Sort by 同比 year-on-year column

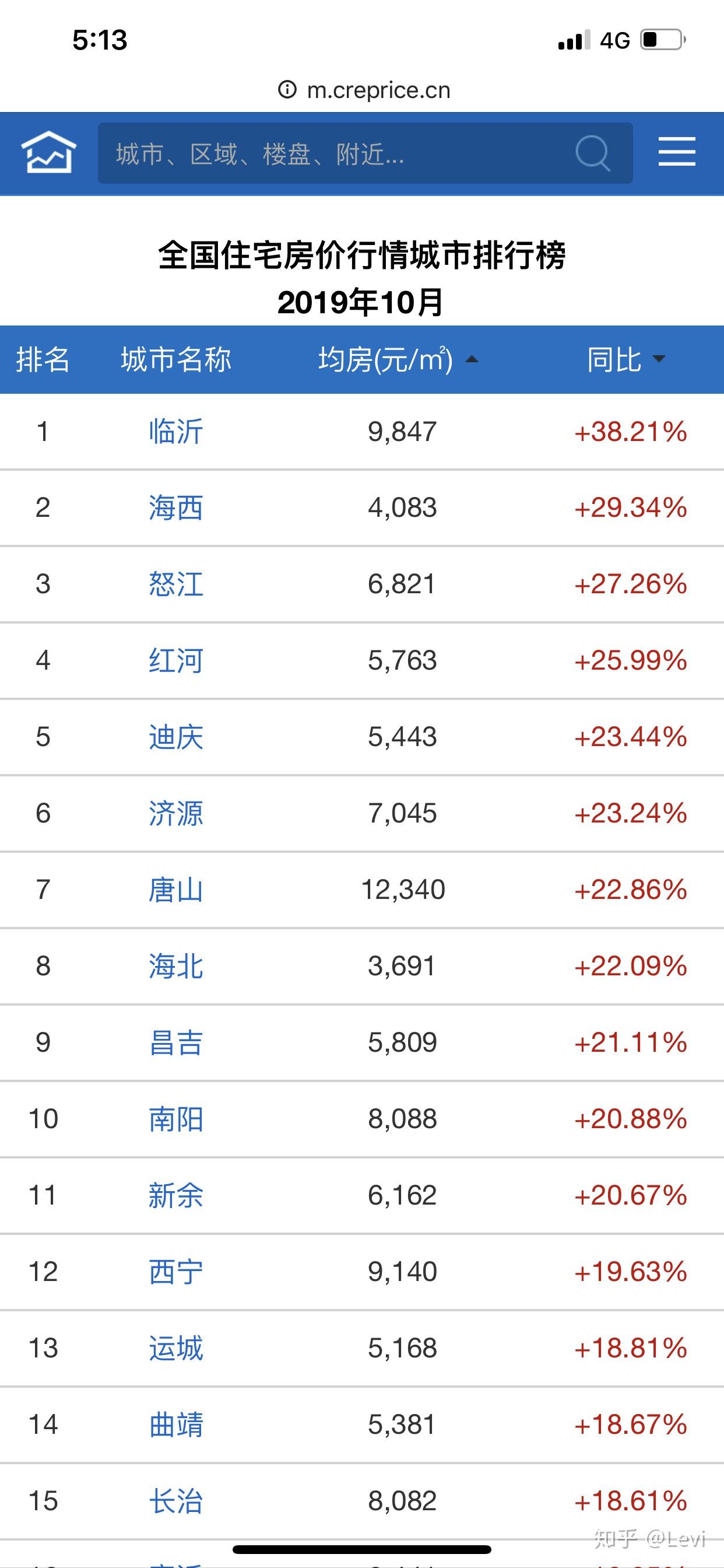(x=625, y=360)
